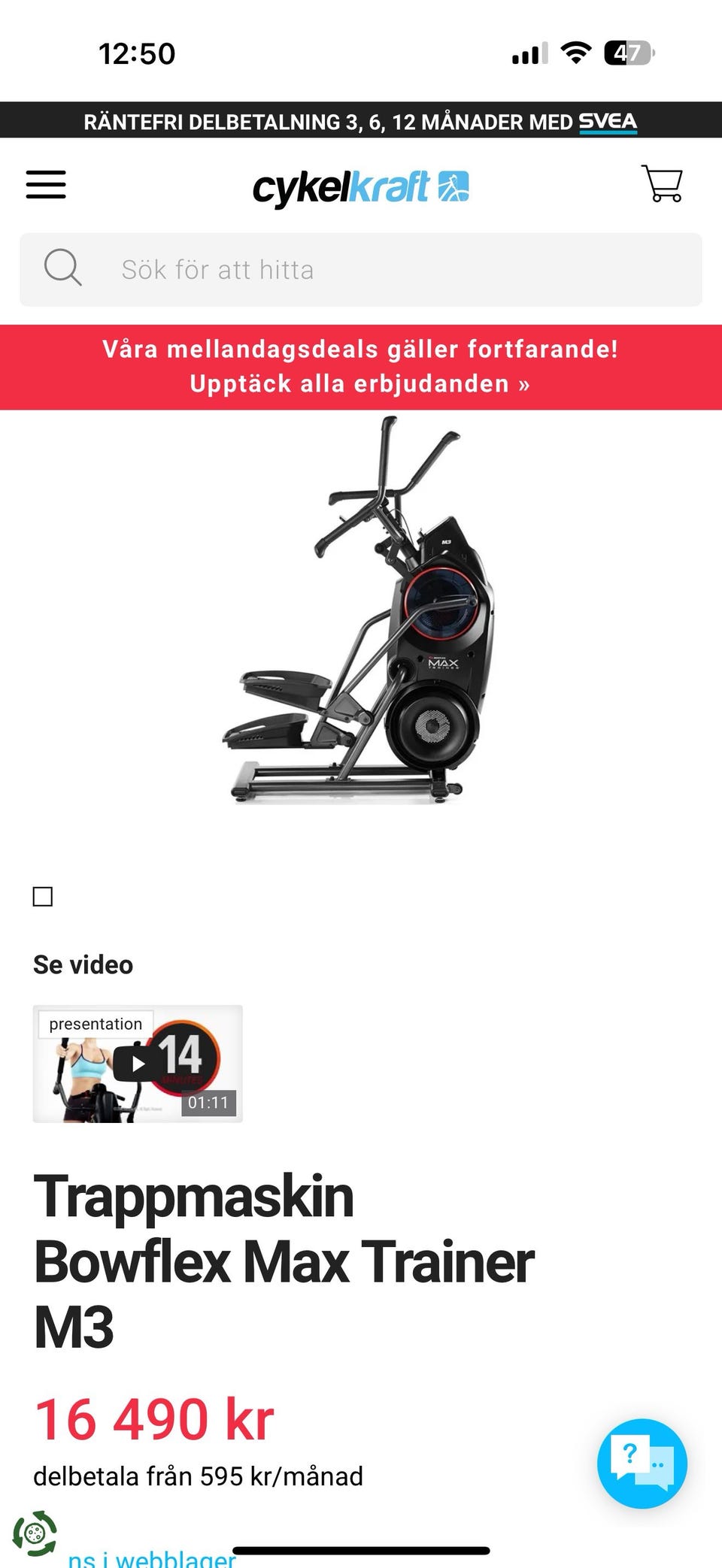The image size is (722, 1568).
Task: Open the Svea räntefri delbetalning banner
Action: pos(361,121)
